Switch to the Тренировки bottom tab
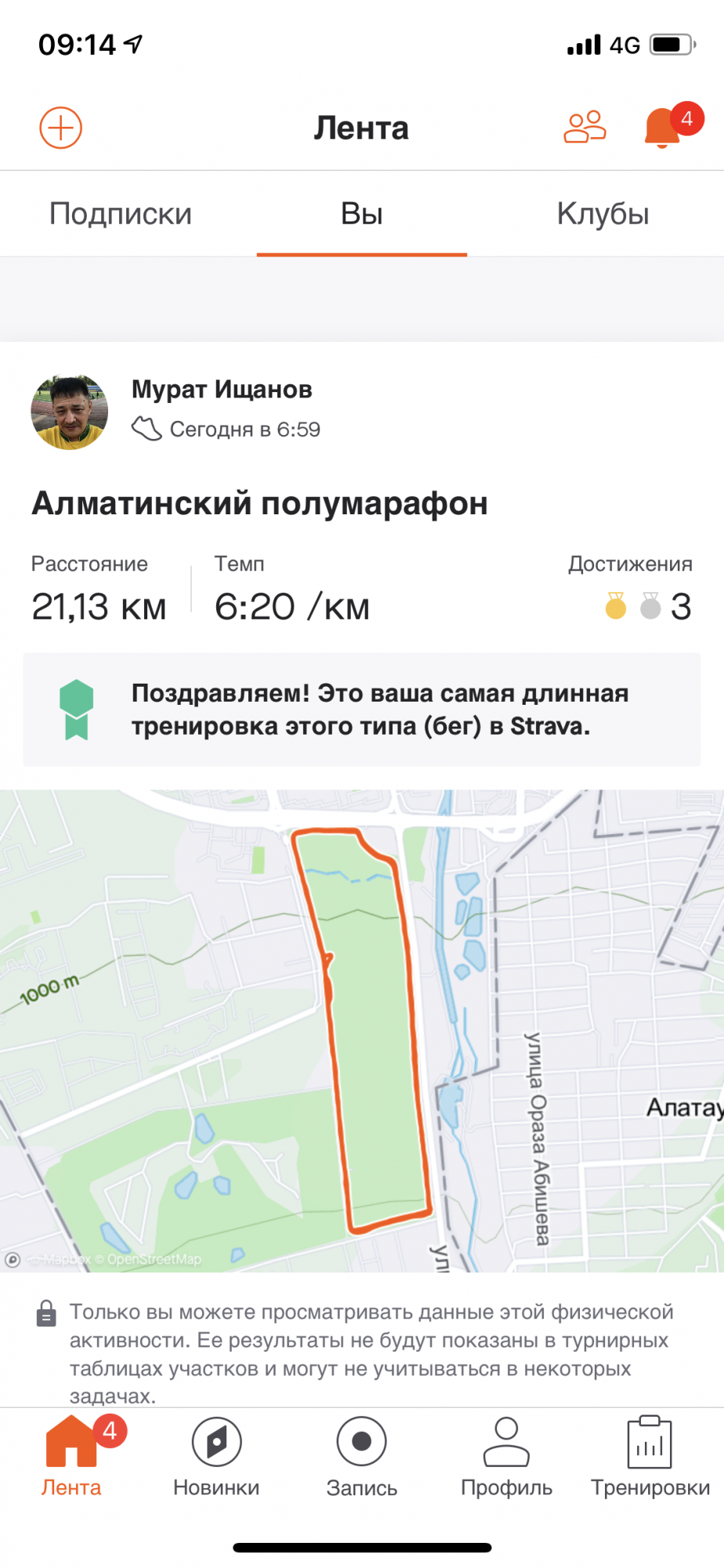724x1568 pixels. (650, 1457)
